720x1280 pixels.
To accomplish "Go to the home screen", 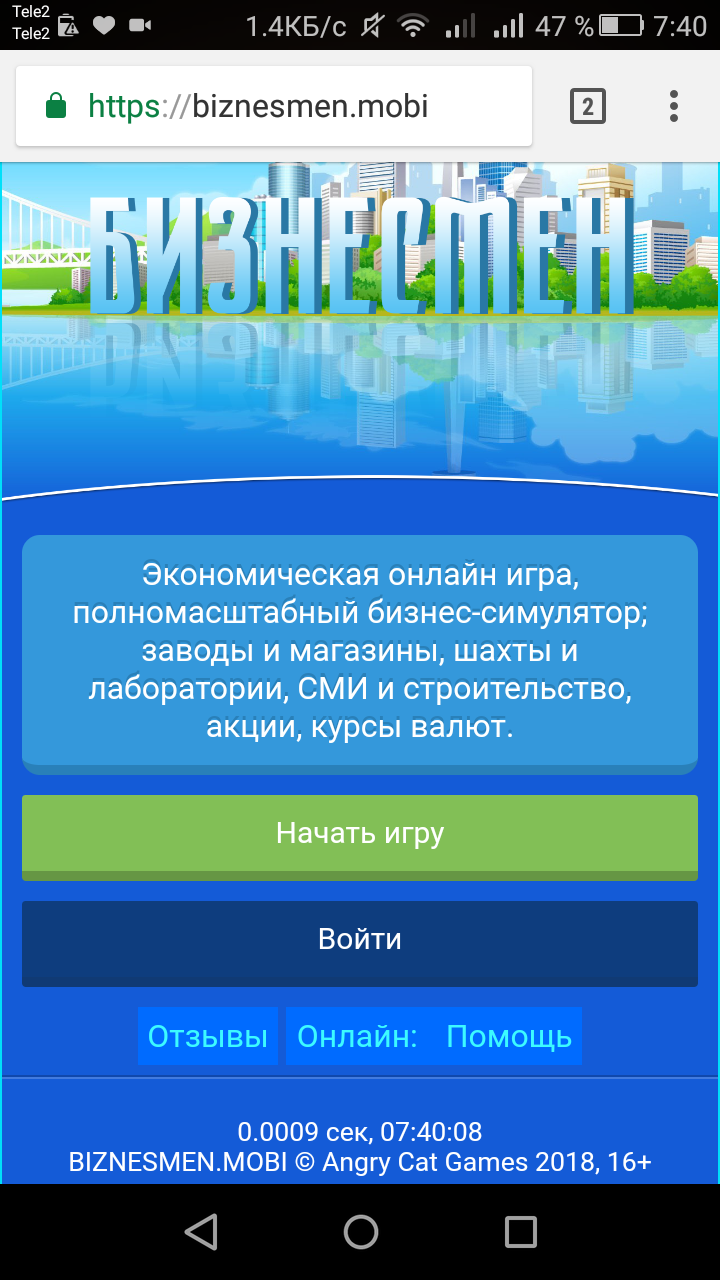I will click(x=360, y=1232).
